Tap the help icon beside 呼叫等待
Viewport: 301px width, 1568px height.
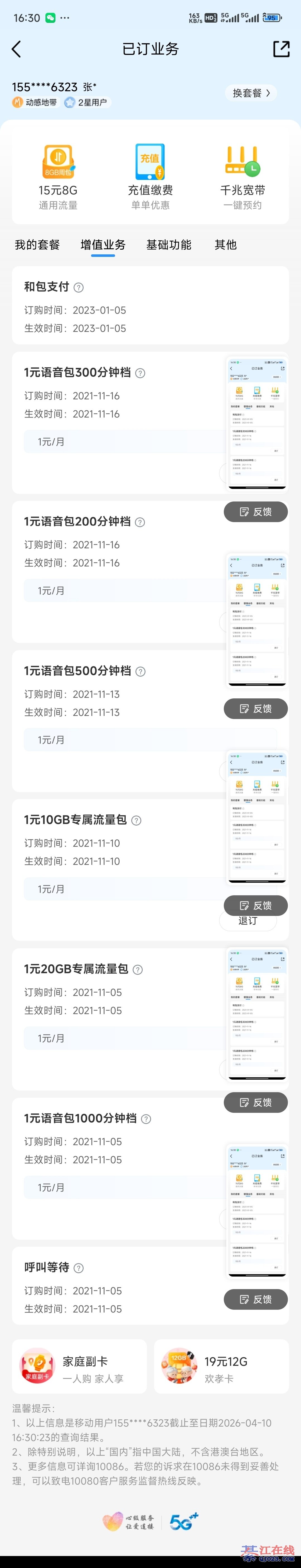tap(78, 1268)
